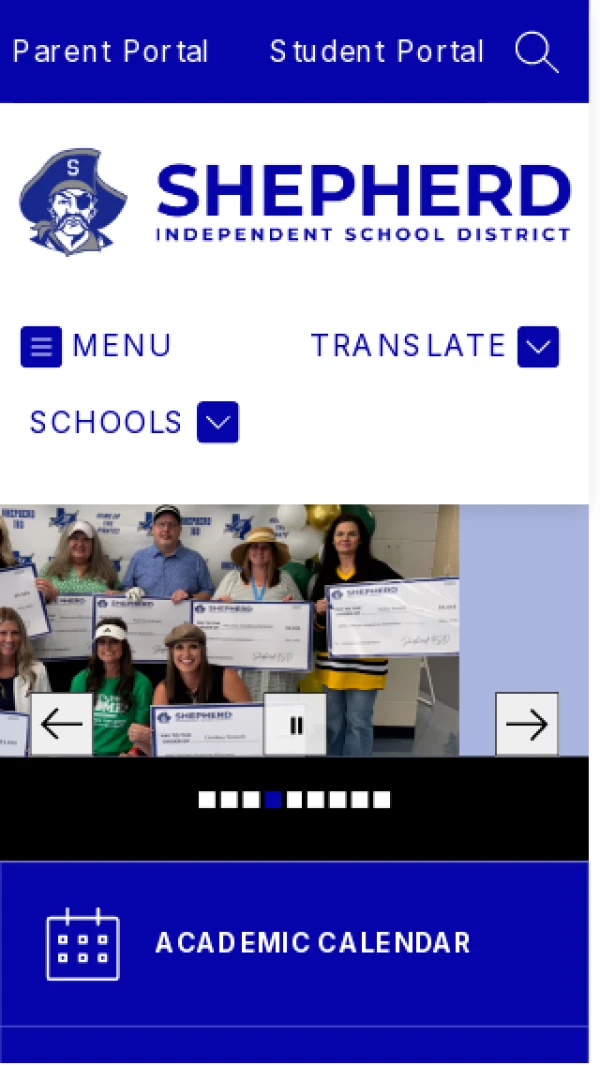Open the Parent Portal link
The height and width of the screenshot is (1065, 600).
click(x=110, y=52)
